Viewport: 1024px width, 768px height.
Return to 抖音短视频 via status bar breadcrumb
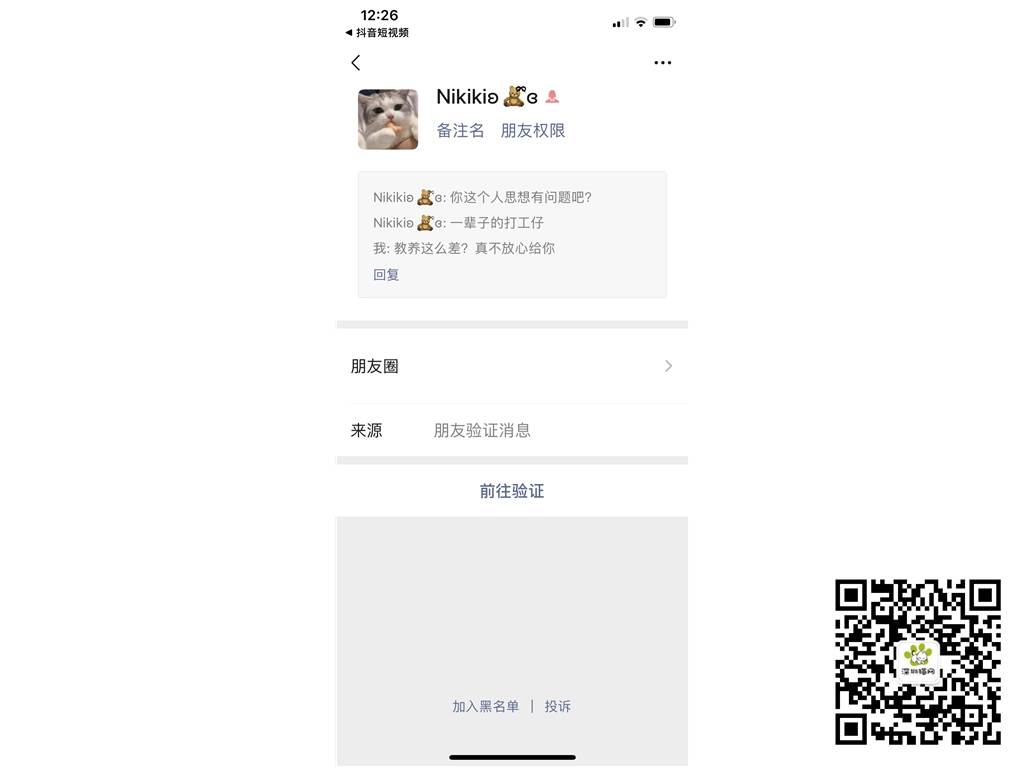click(x=377, y=33)
